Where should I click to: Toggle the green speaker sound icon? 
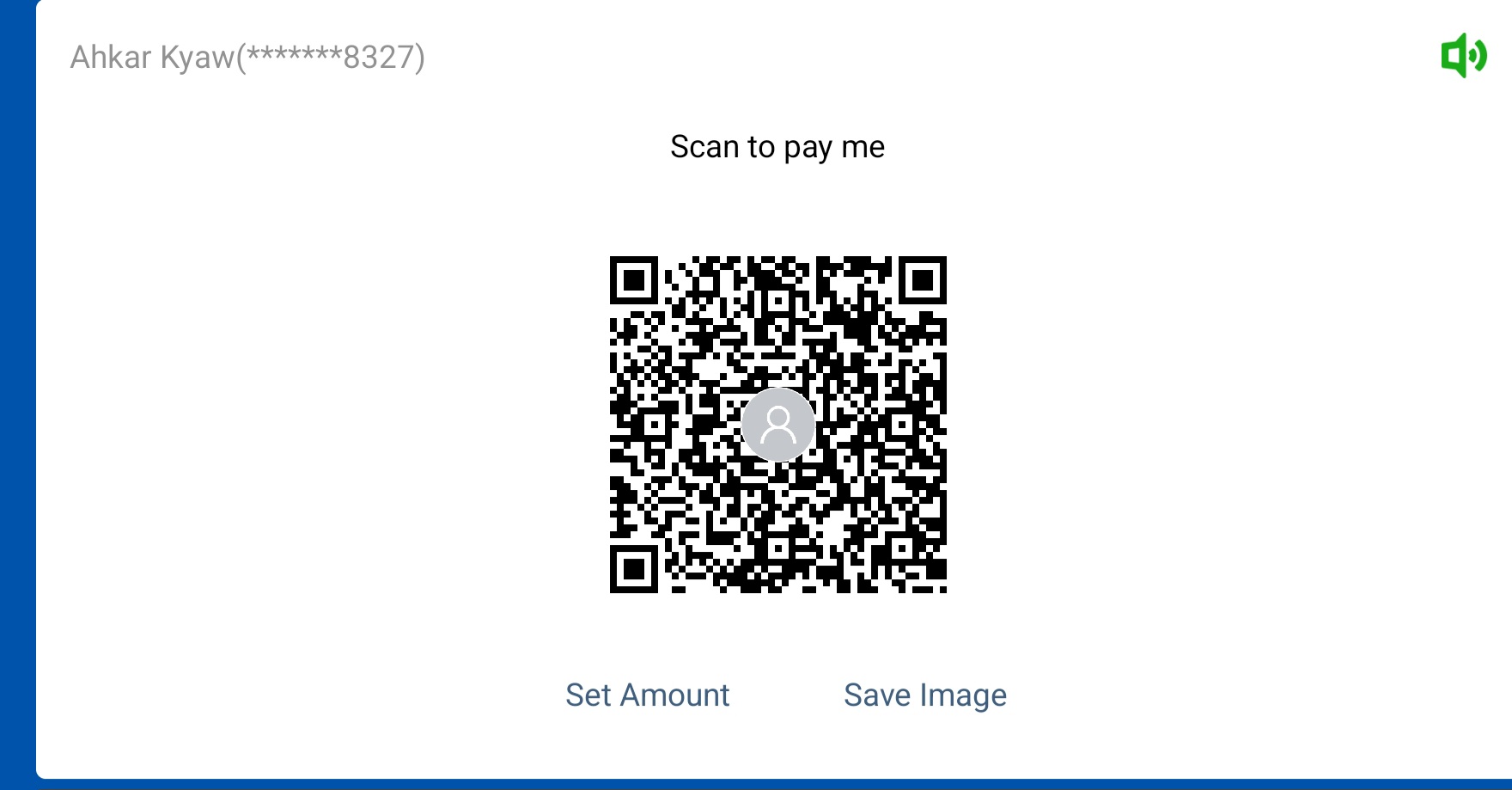1463,57
